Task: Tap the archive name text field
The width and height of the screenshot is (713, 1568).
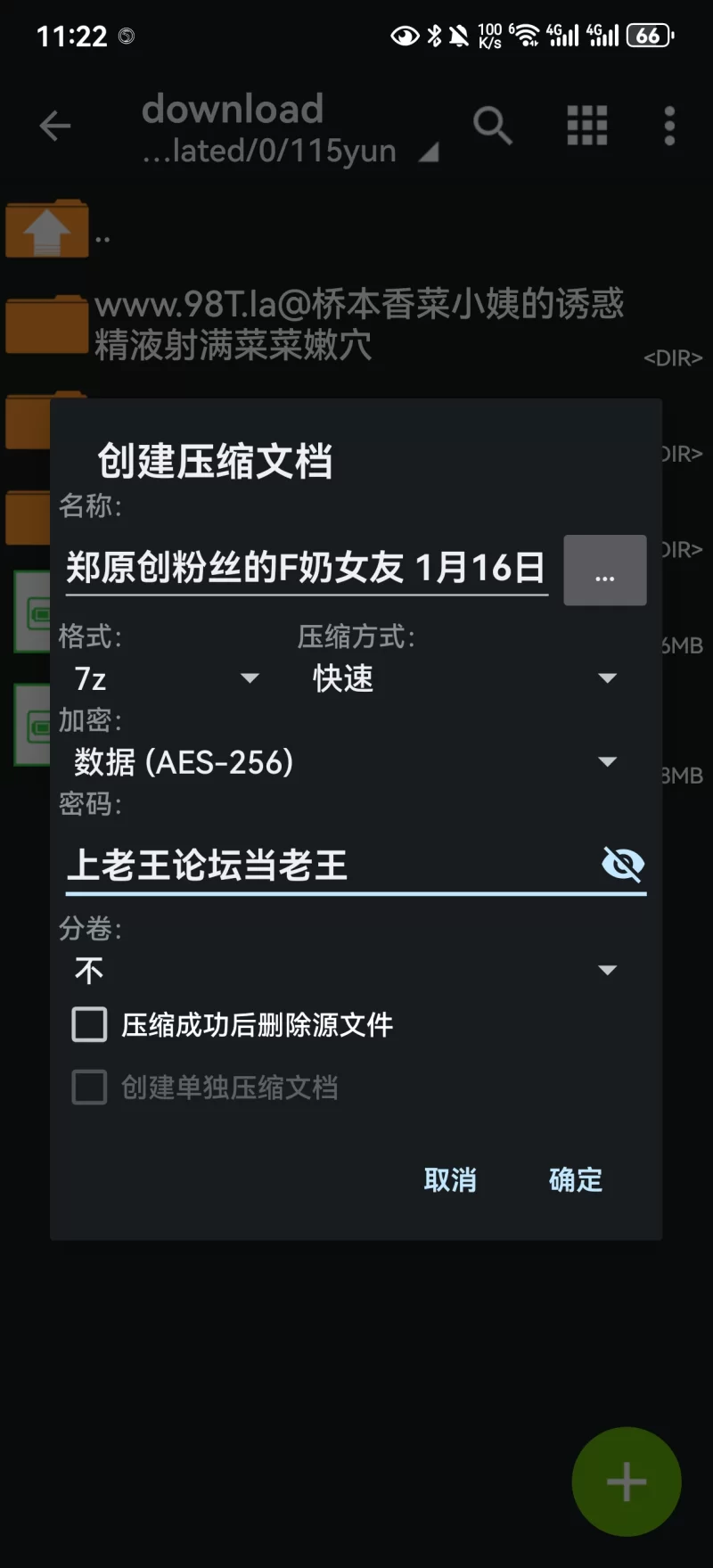Action: pyautogui.click(x=306, y=568)
